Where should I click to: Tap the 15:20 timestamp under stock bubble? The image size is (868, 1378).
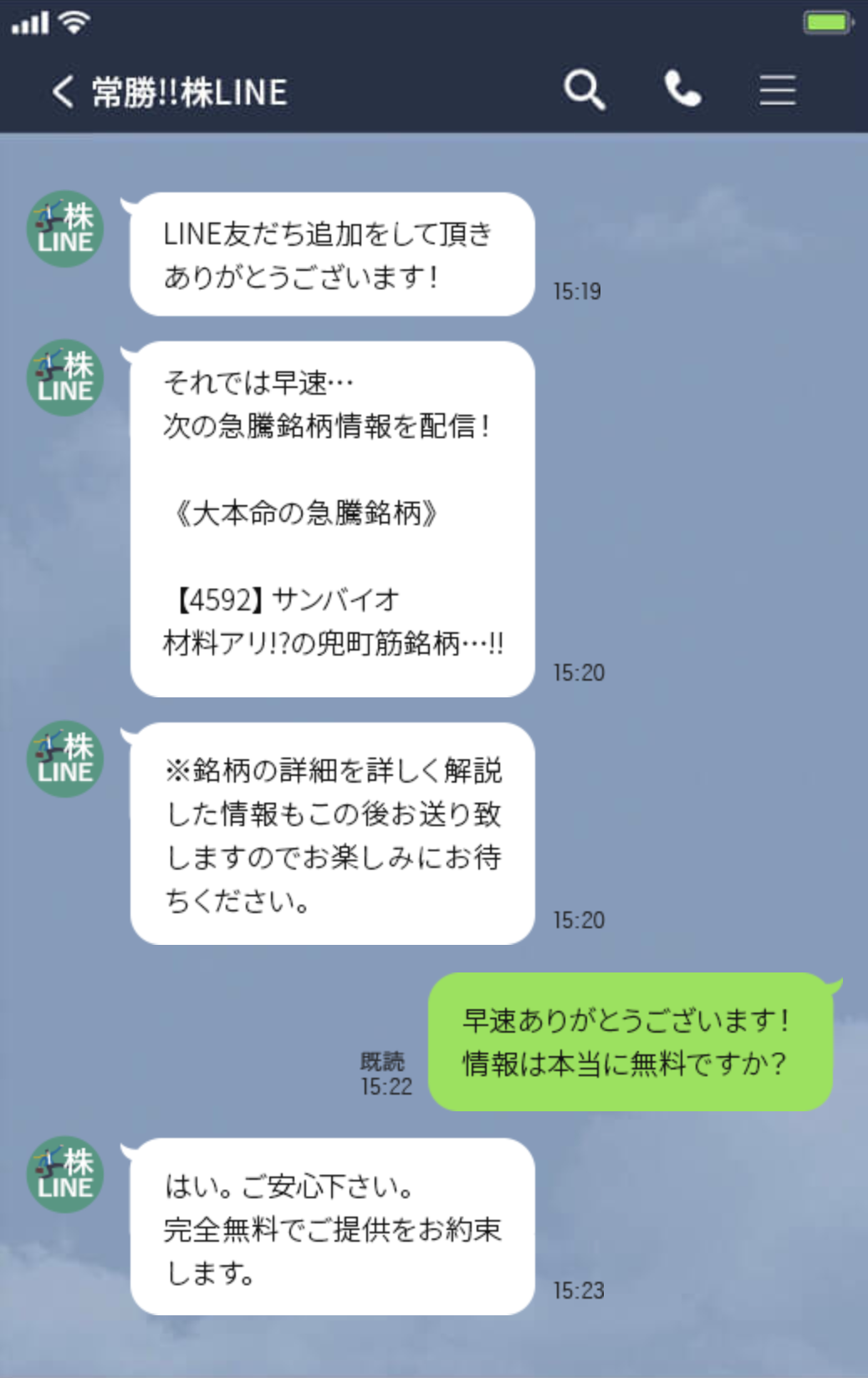tap(577, 671)
